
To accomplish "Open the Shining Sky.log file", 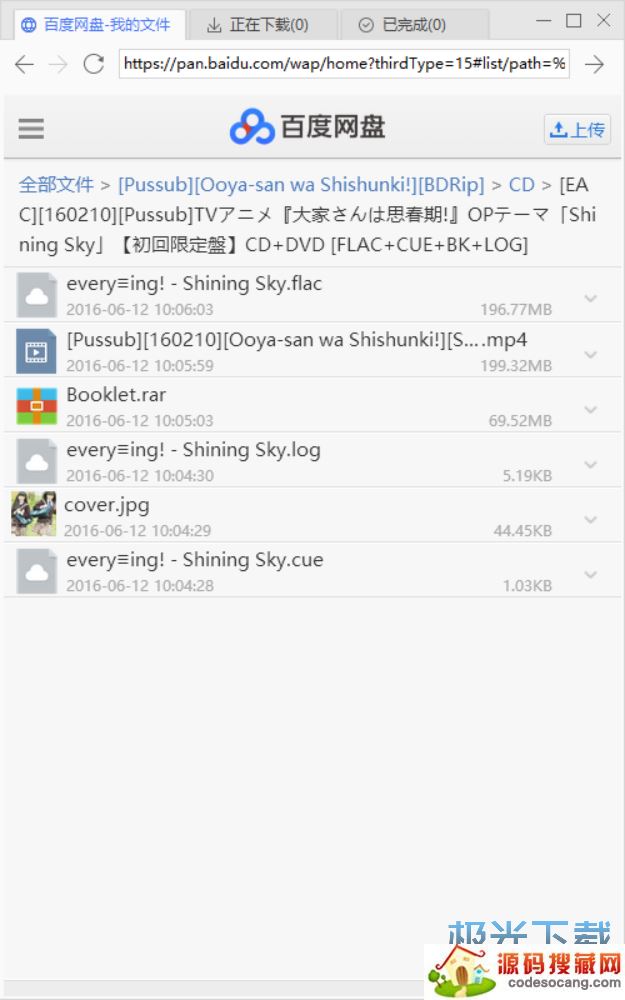I will point(193,450).
